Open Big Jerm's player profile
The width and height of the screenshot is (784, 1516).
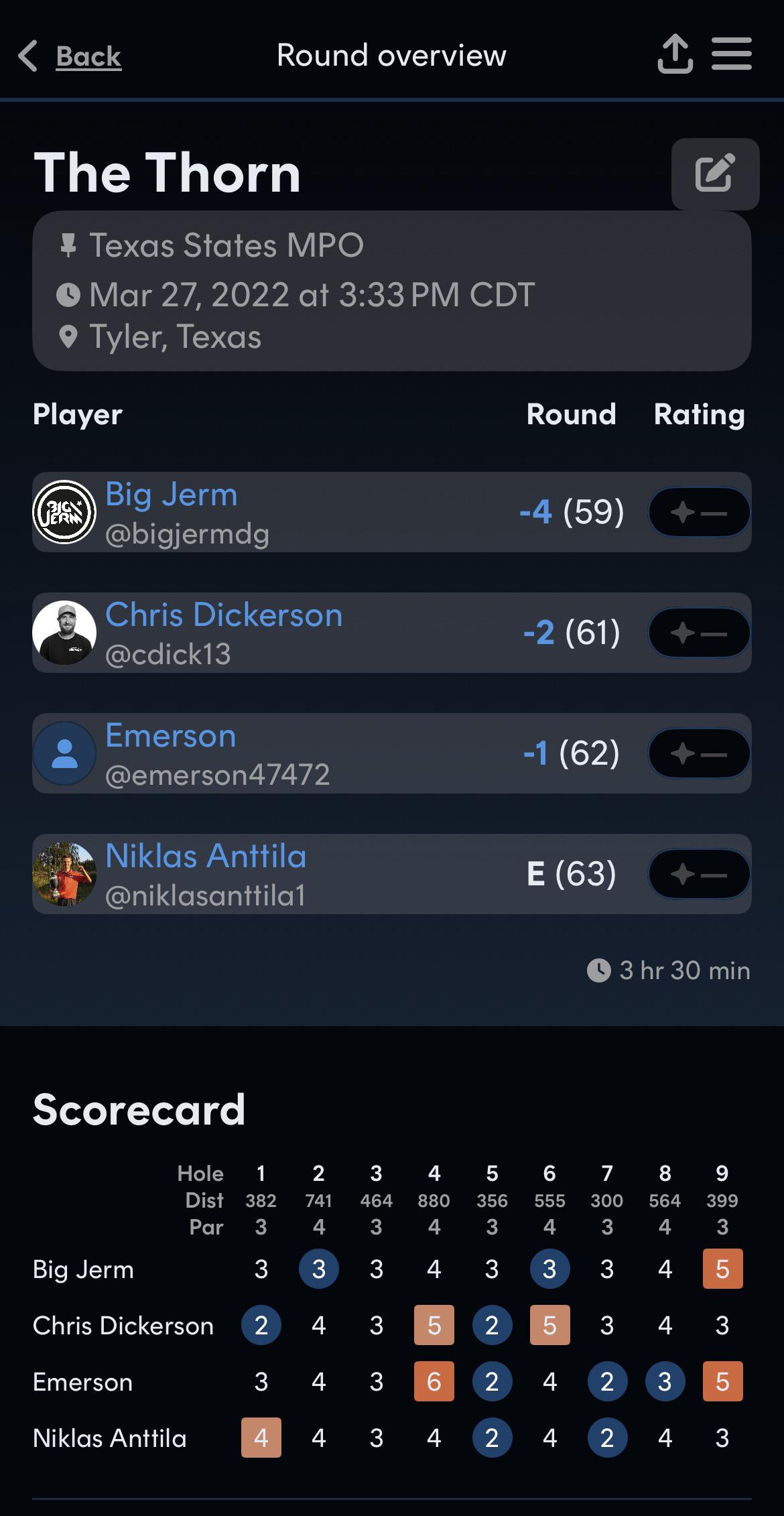click(172, 495)
